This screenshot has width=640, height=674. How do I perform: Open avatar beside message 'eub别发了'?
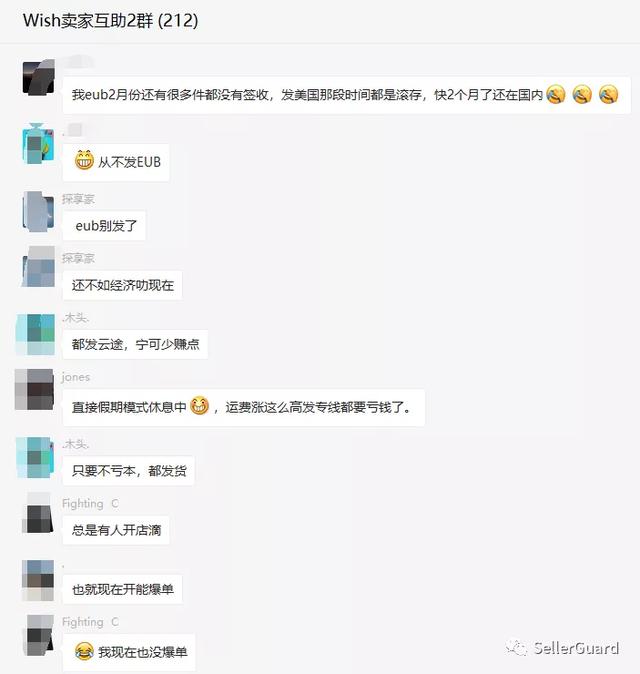(38, 211)
